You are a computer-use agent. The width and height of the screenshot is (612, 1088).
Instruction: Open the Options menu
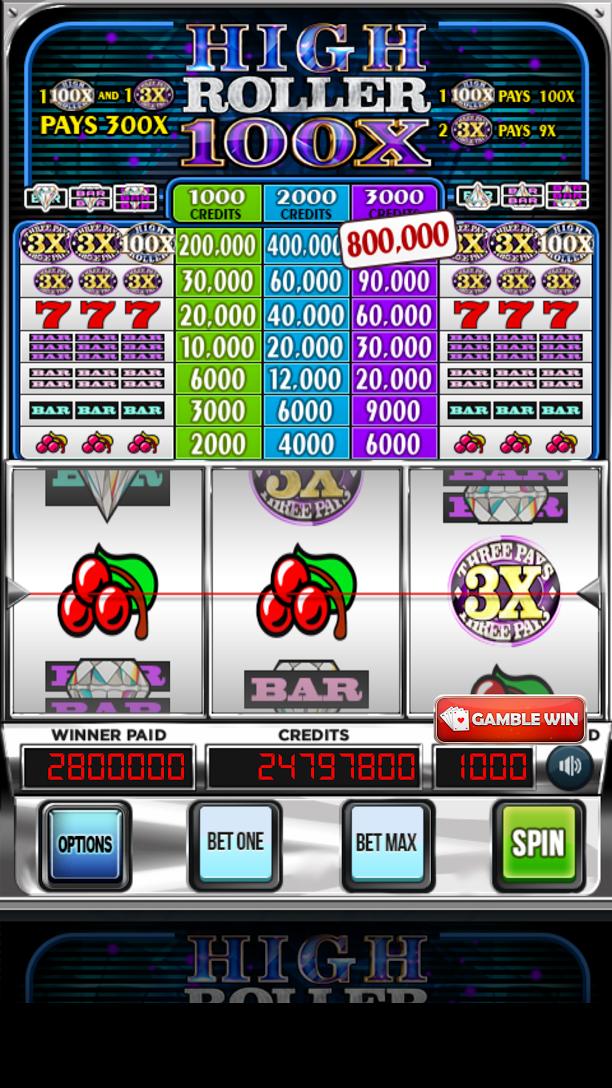[85, 844]
